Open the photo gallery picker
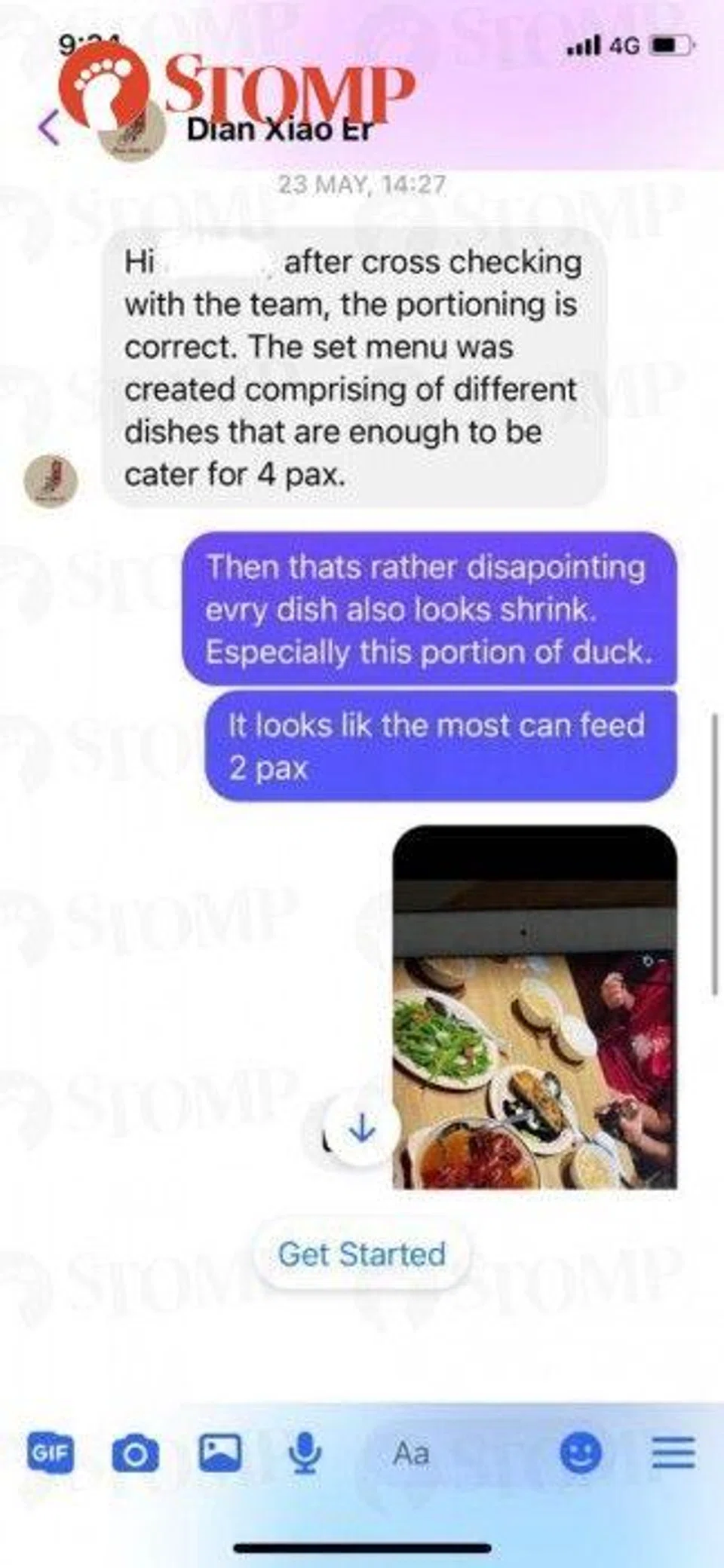724x1568 pixels. point(220,1452)
